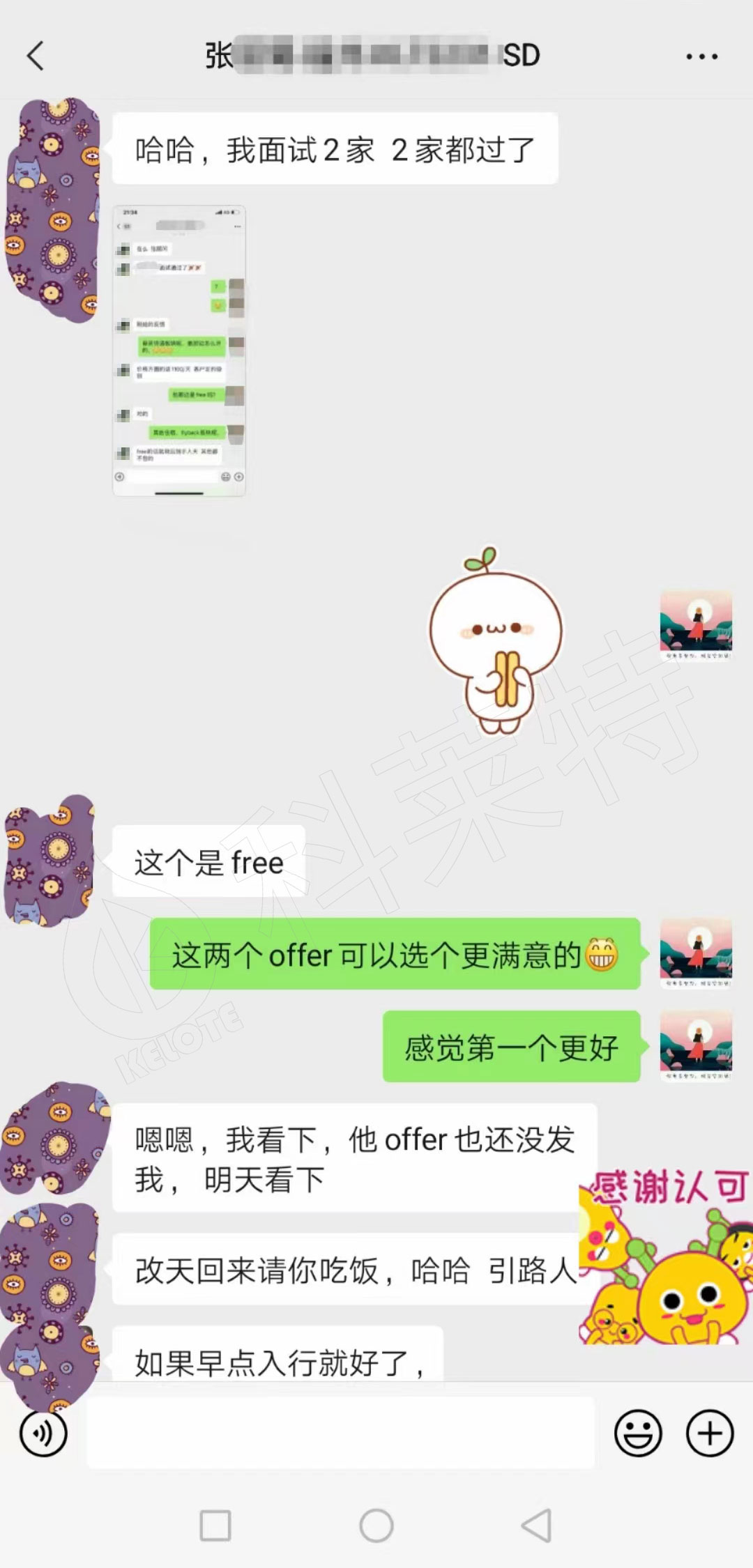Switch to voice message input
Image resolution: width=753 pixels, height=1568 pixels.
tap(43, 1434)
